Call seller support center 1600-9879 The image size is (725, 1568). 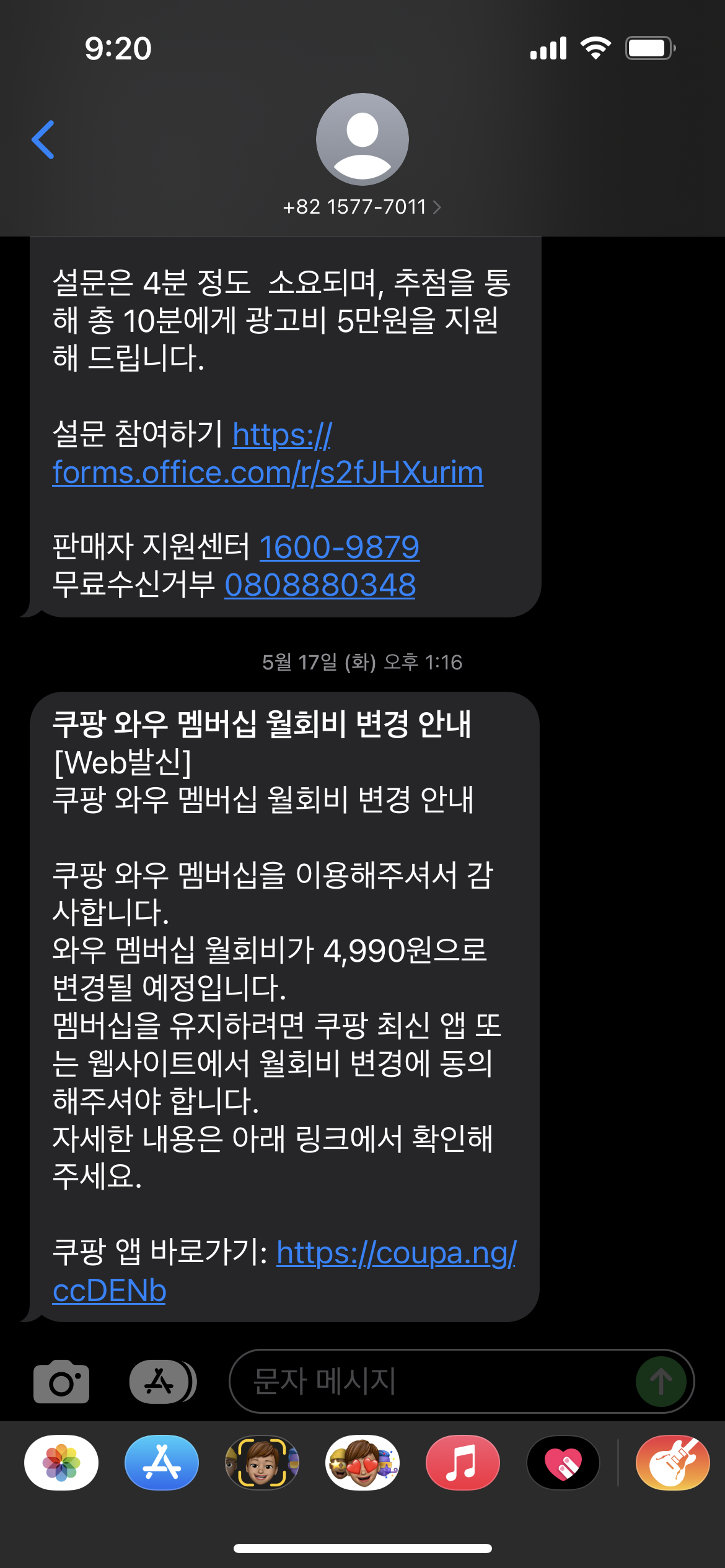point(339,547)
